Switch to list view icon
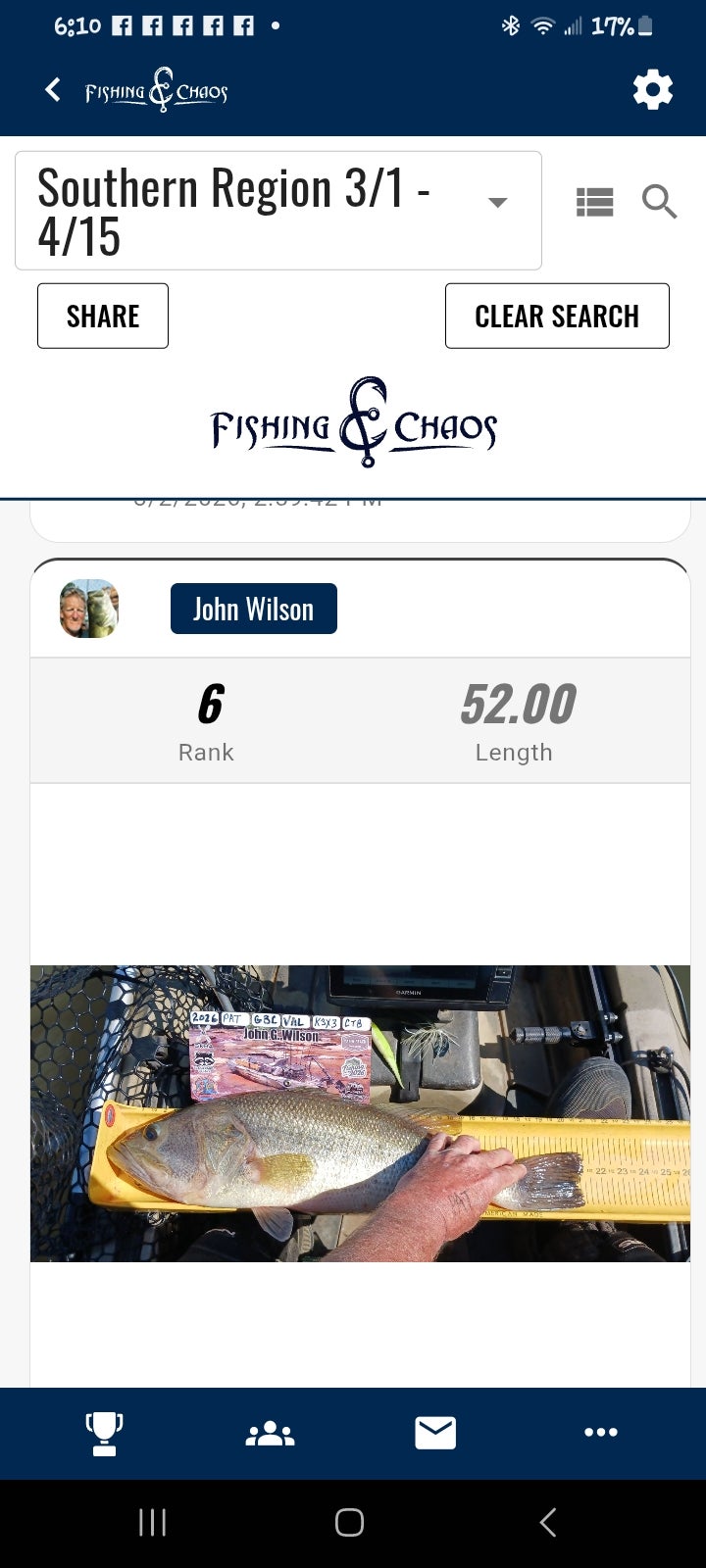 coord(594,202)
